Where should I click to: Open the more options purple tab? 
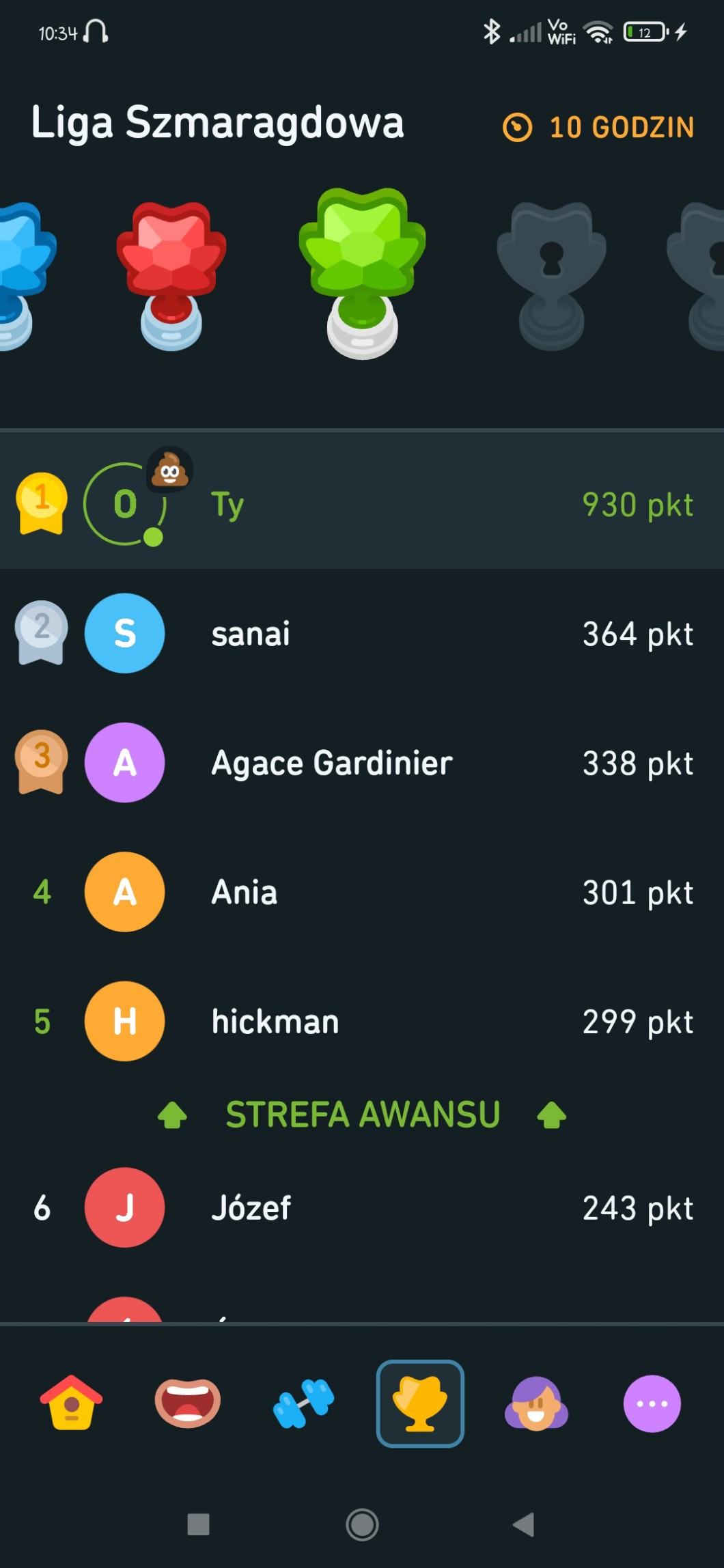point(652,1403)
